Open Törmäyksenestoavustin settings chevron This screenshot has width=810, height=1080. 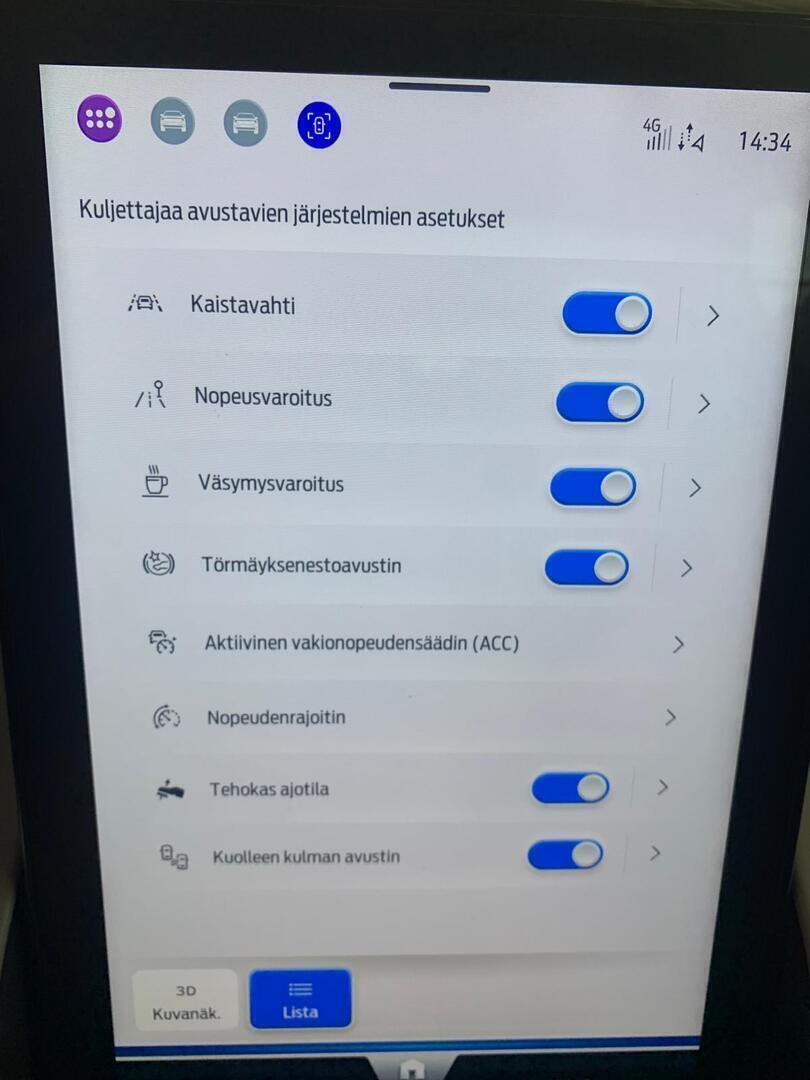(x=686, y=568)
